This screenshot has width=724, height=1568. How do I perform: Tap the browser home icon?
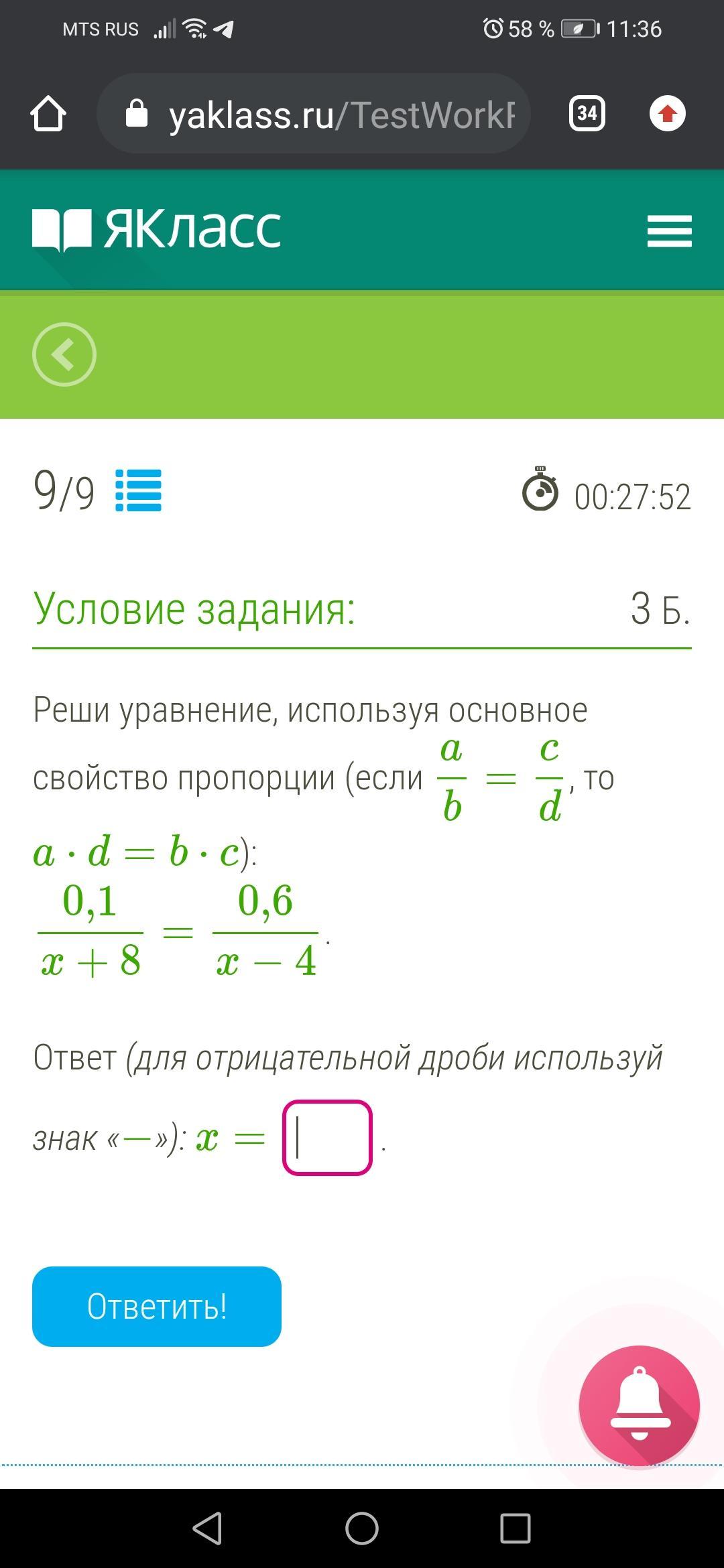[48, 113]
